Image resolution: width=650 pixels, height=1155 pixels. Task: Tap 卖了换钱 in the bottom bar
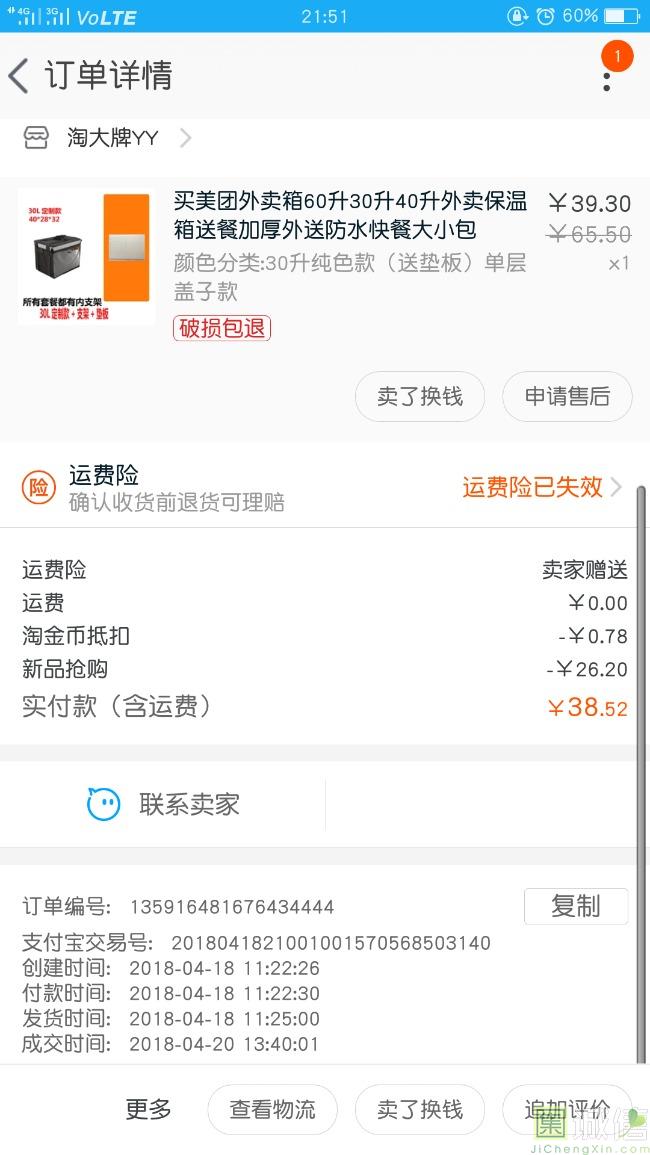pyautogui.click(x=420, y=1109)
